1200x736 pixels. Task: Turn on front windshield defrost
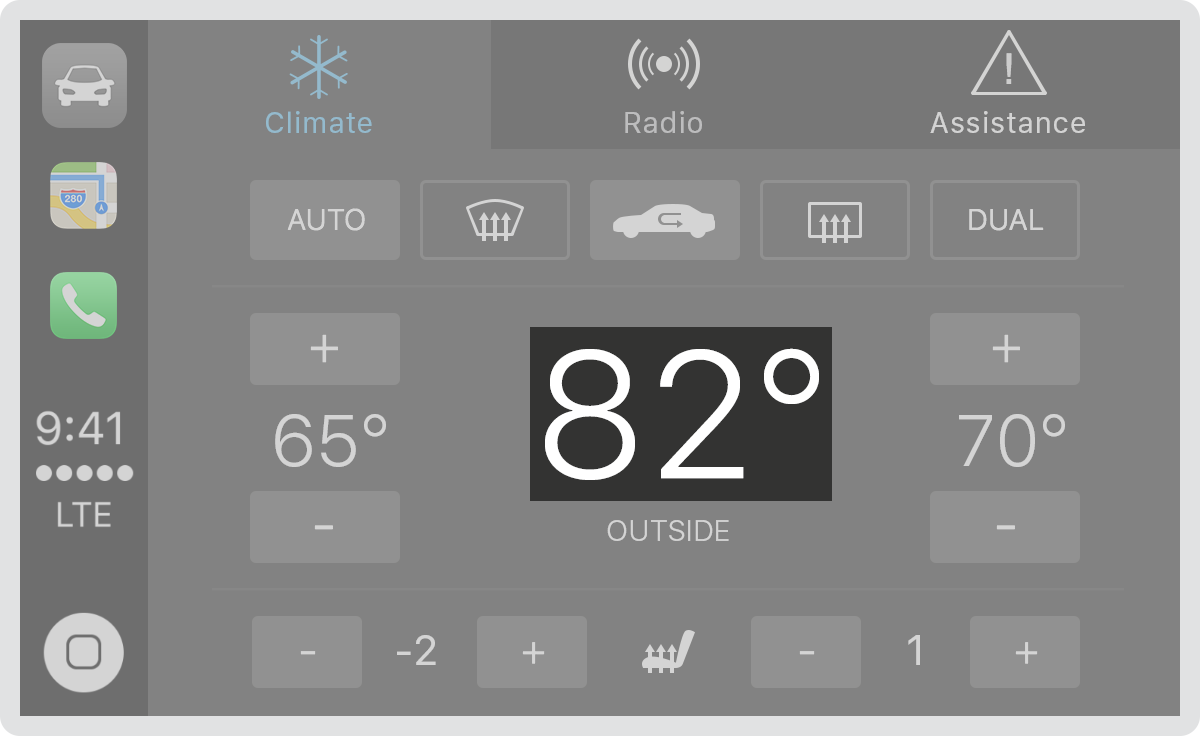[495, 220]
